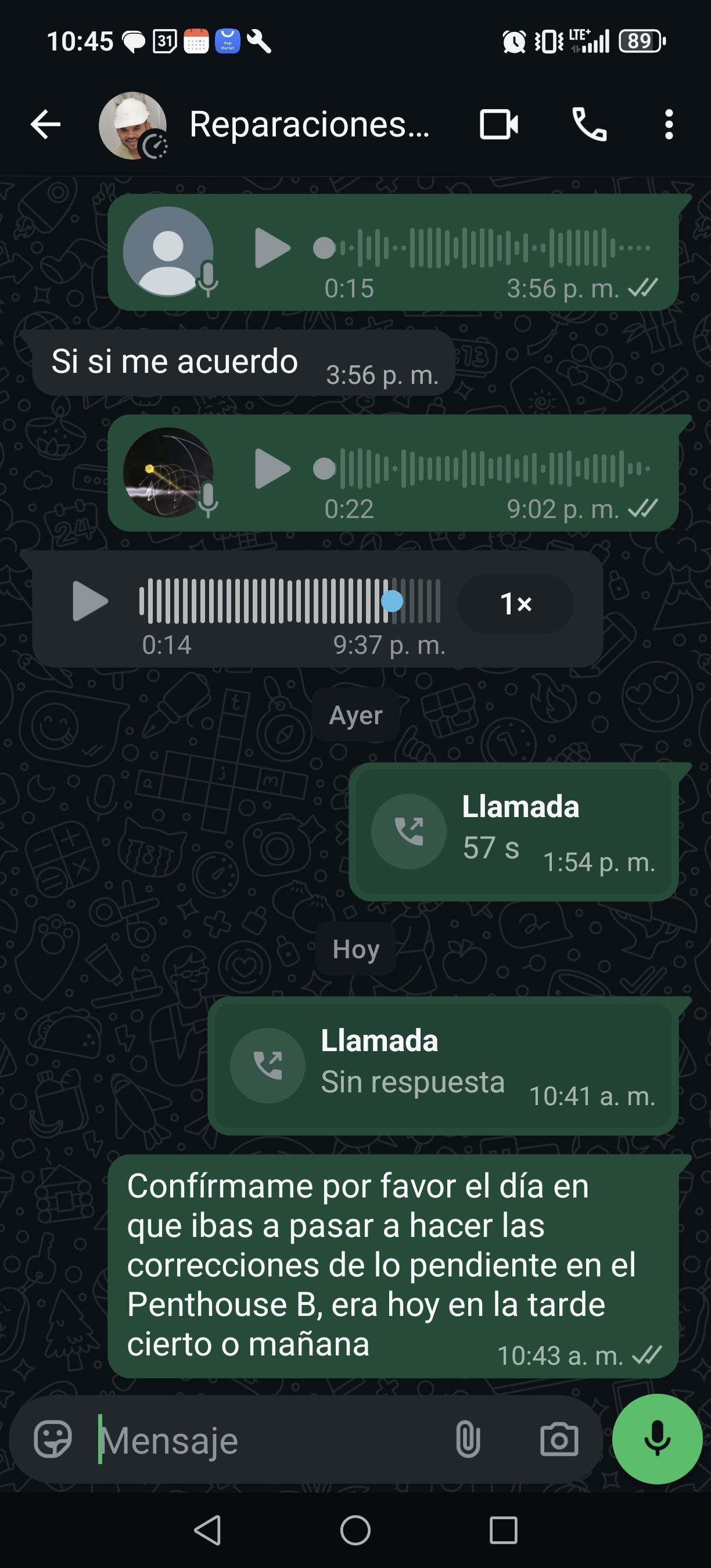Start a voice call with Reparaciones
711x1568 pixels.
589,125
